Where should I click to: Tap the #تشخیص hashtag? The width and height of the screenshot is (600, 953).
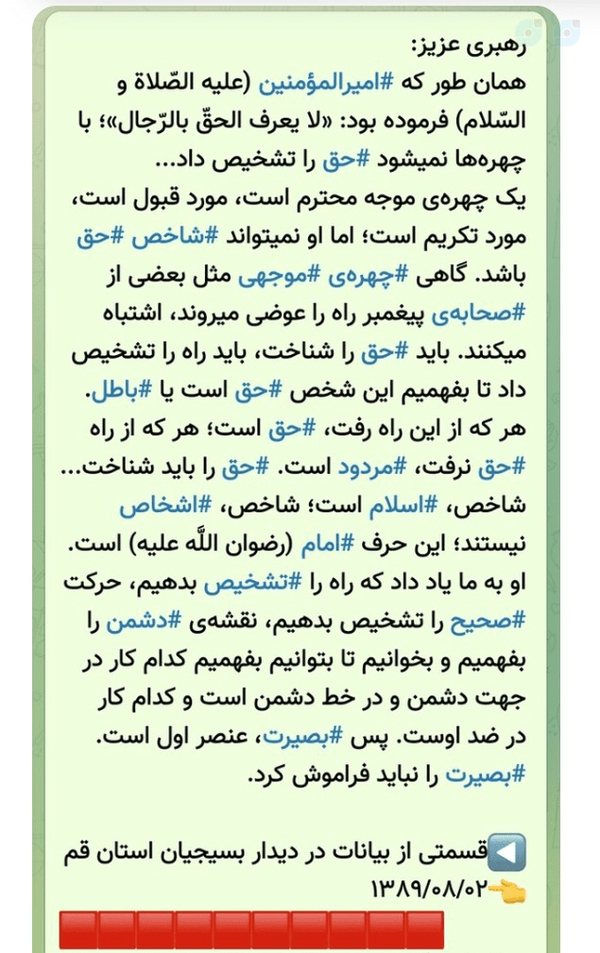[x=252, y=583]
